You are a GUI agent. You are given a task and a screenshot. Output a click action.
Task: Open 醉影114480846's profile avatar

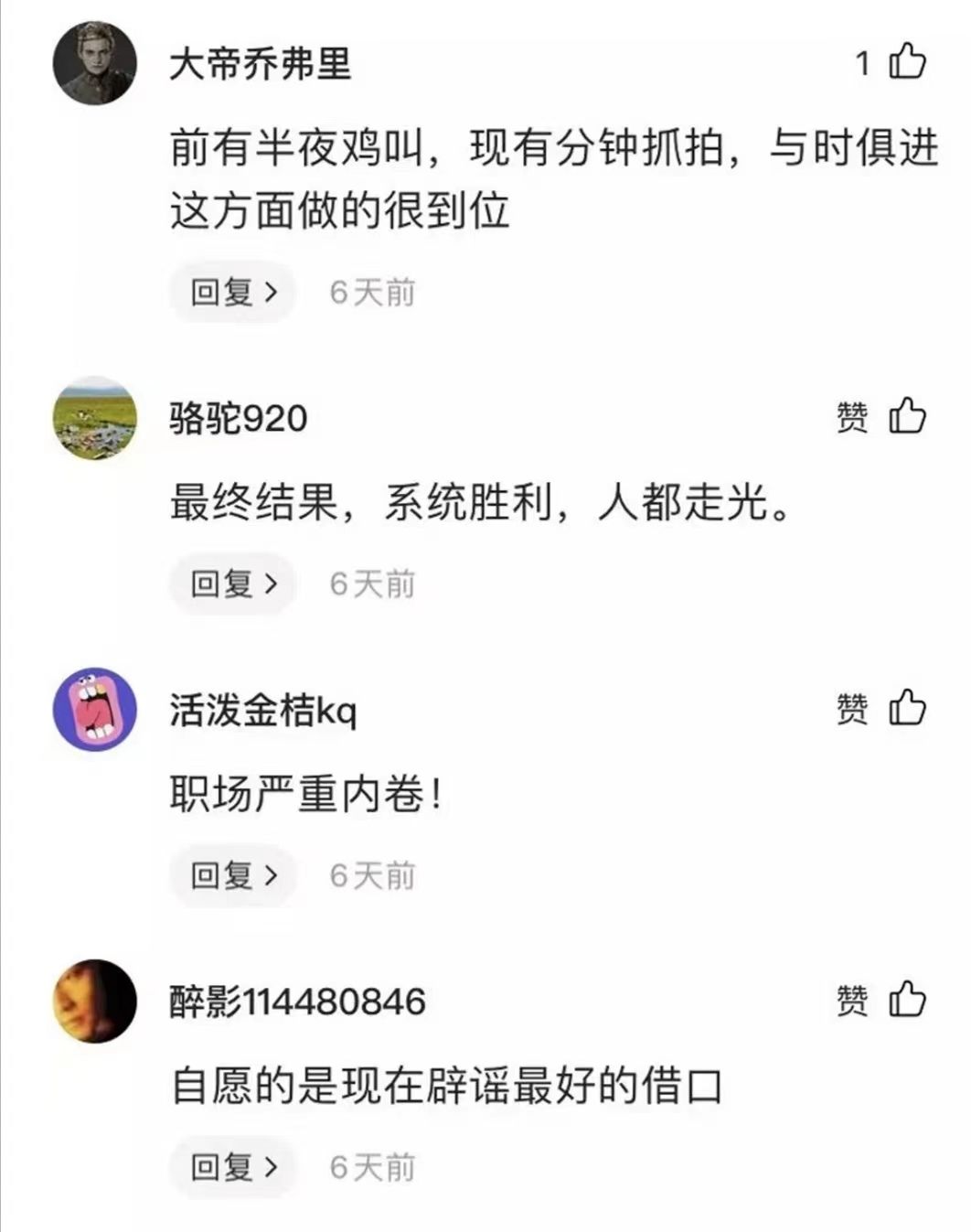95,1001
